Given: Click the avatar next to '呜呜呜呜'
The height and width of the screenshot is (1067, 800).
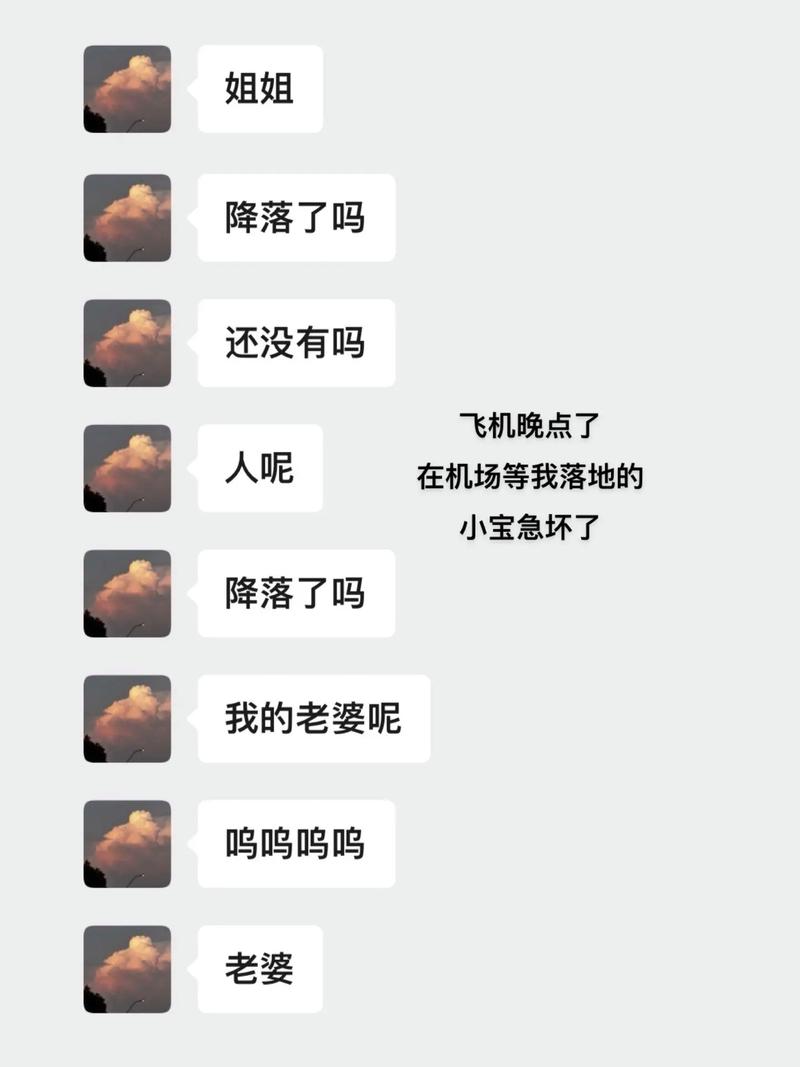Looking at the screenshot, I should click(127, 845).
